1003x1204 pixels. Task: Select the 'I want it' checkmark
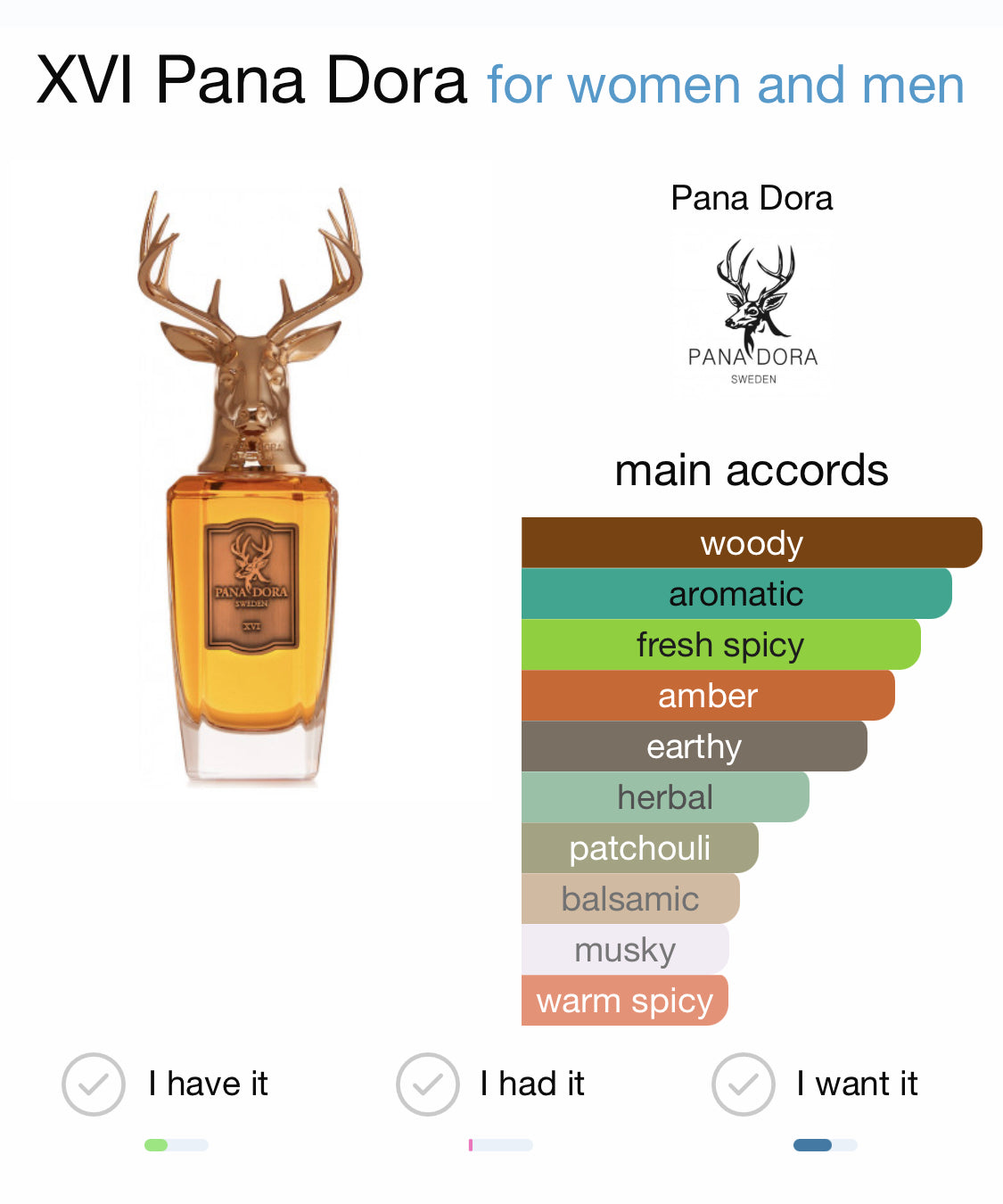point(743,1084)
